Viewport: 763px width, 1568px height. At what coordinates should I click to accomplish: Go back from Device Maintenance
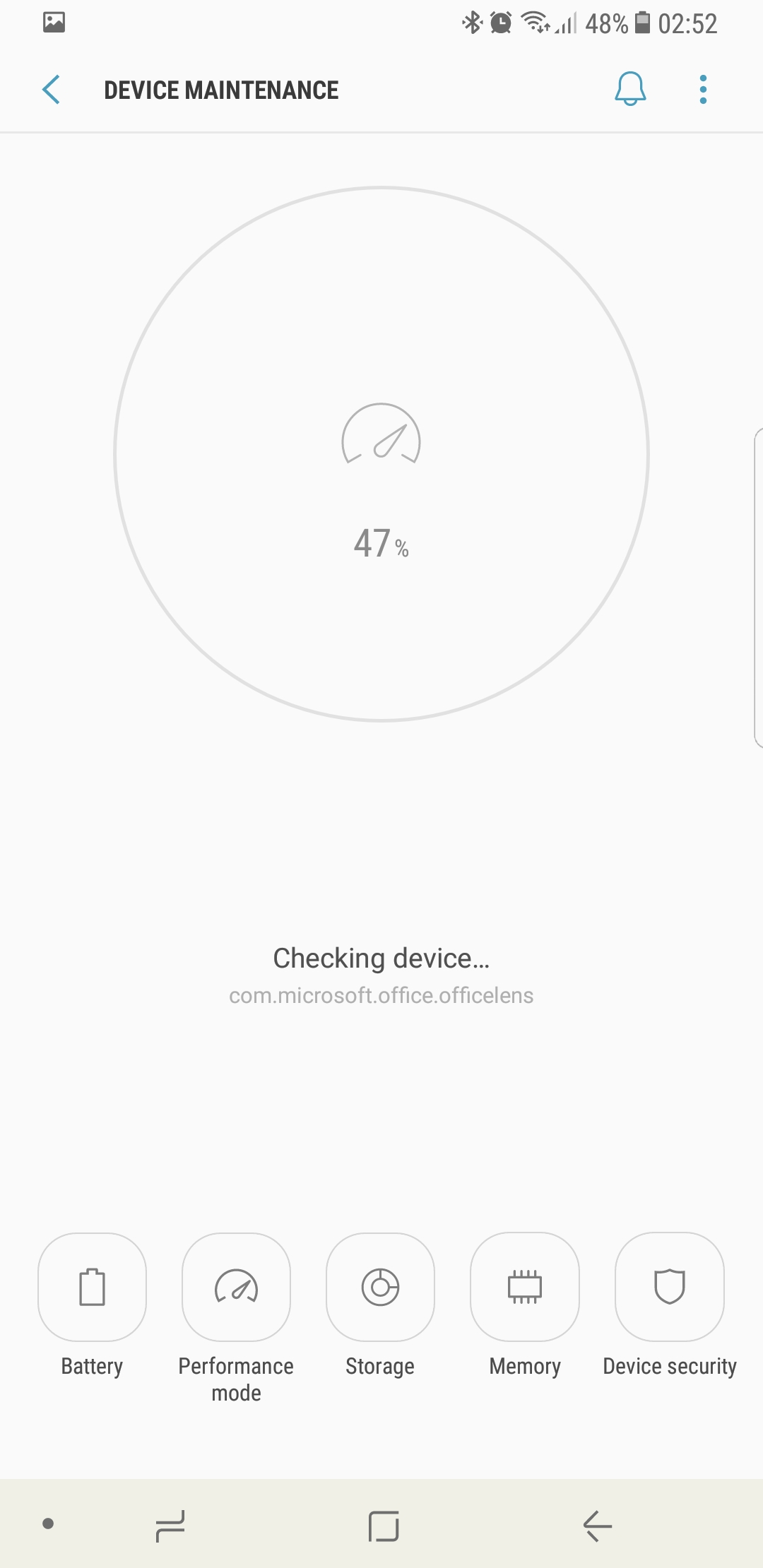pyautogui.click(x=51, y=90)
